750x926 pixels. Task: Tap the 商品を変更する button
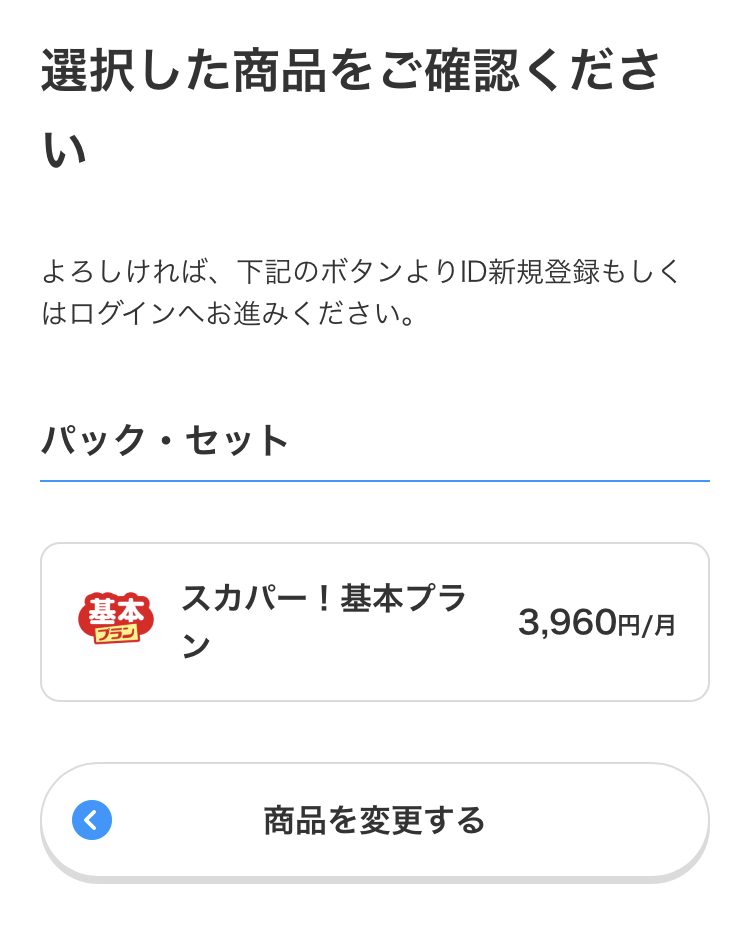(374, 821)
